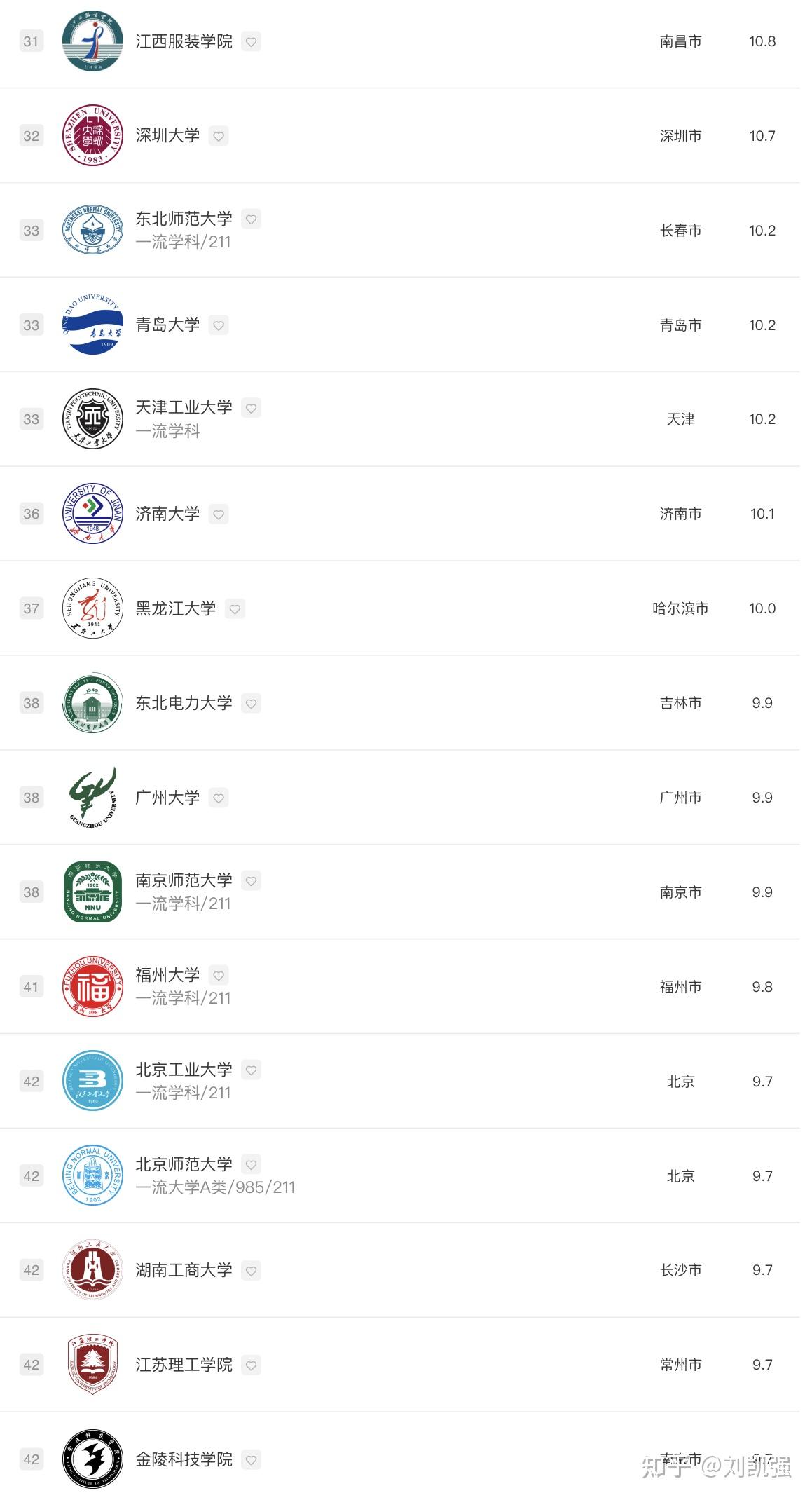Favorite 江苏理工学院 using its heart

251,1365
